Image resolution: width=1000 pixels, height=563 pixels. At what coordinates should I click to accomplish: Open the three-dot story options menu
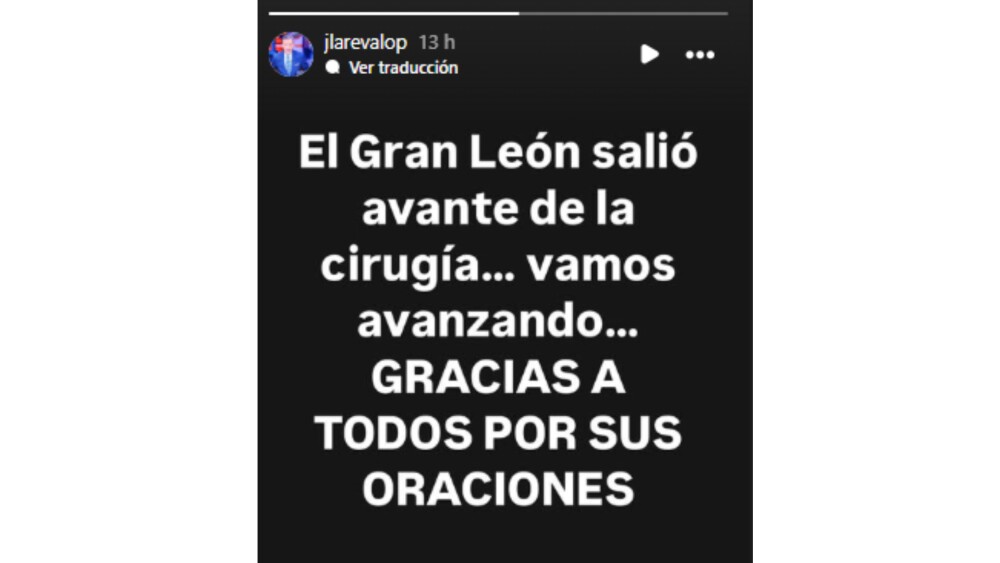click(x=700, y=55)
